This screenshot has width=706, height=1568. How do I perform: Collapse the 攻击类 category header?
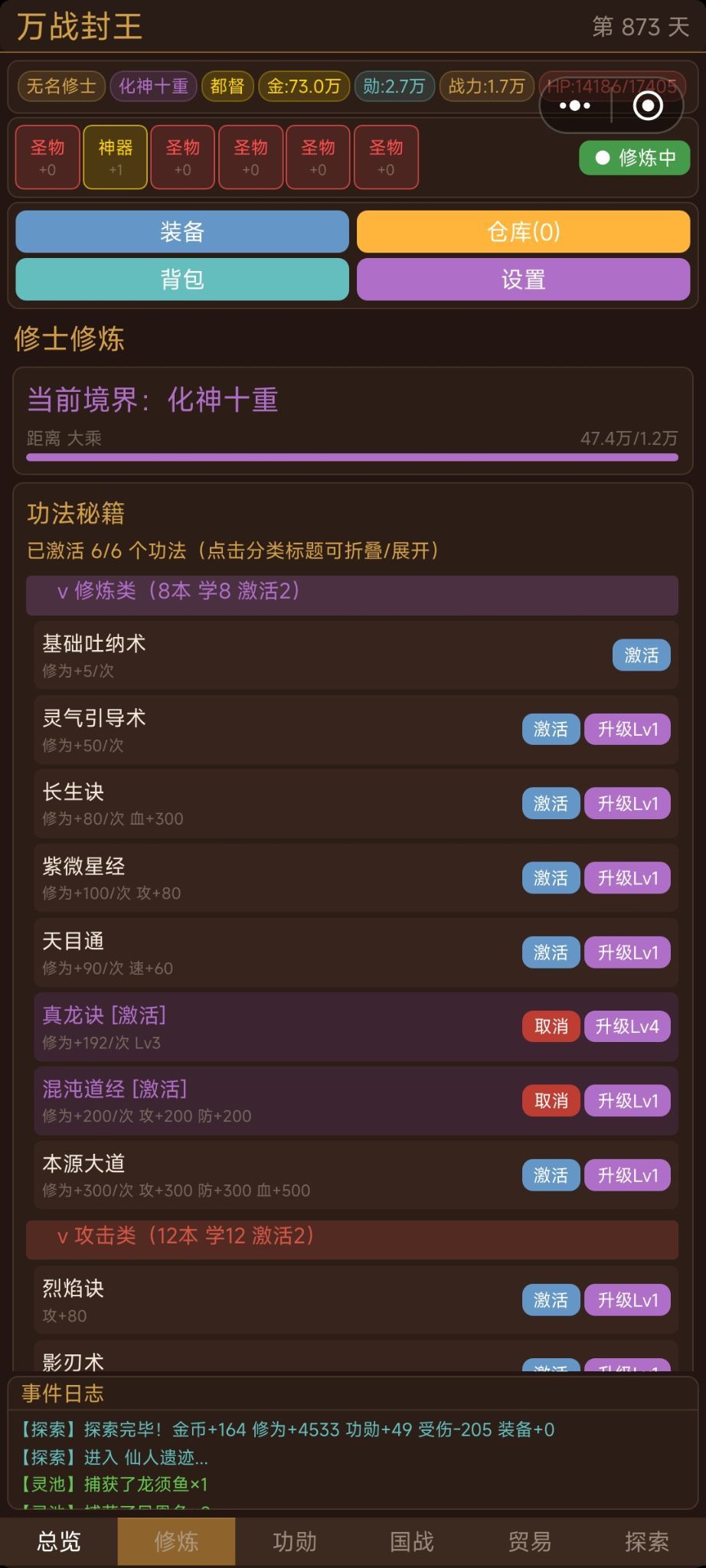point(352,1236)
